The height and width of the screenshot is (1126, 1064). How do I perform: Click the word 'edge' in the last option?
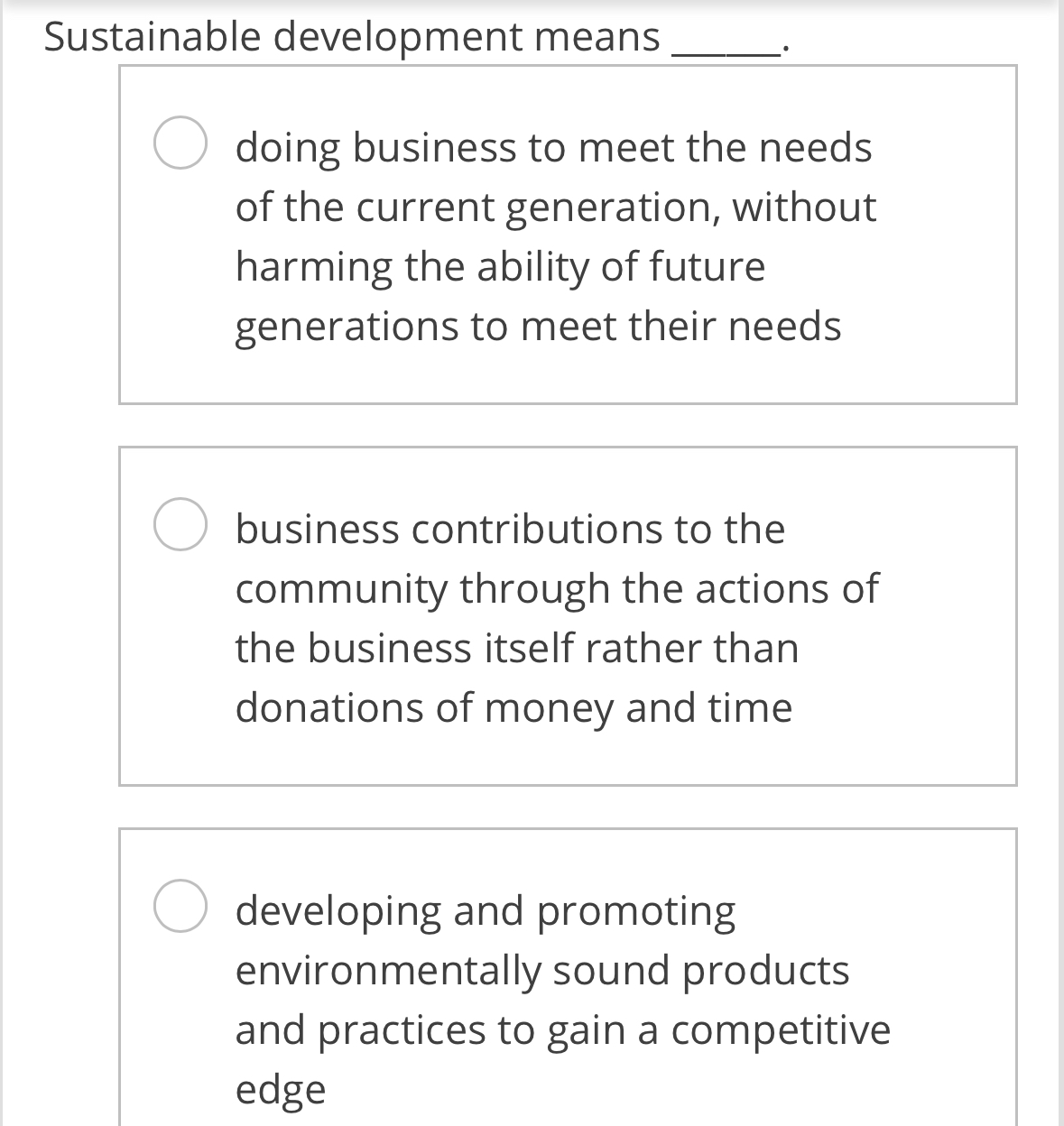coord(281,1088)
